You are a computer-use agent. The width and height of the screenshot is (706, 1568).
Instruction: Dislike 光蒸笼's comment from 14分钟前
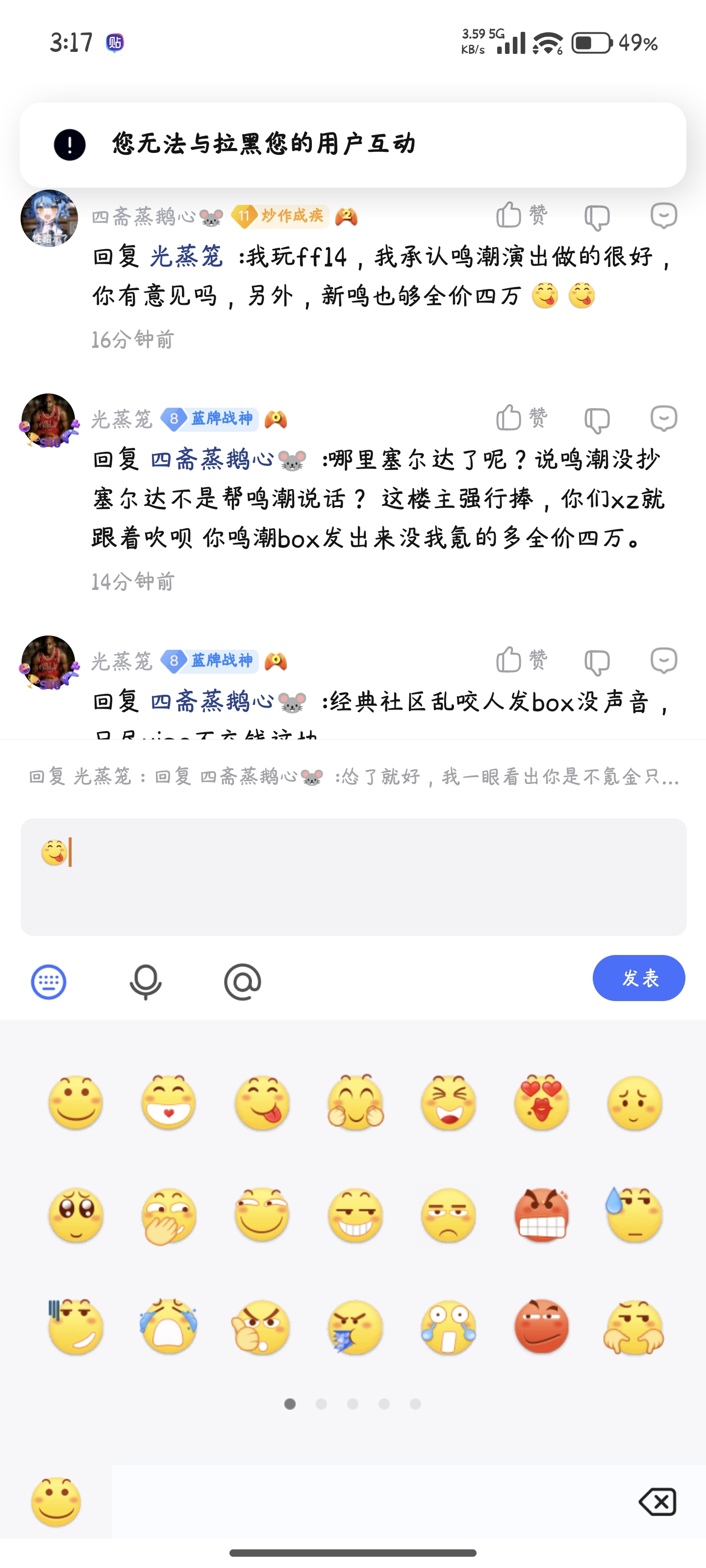point(596,419)
